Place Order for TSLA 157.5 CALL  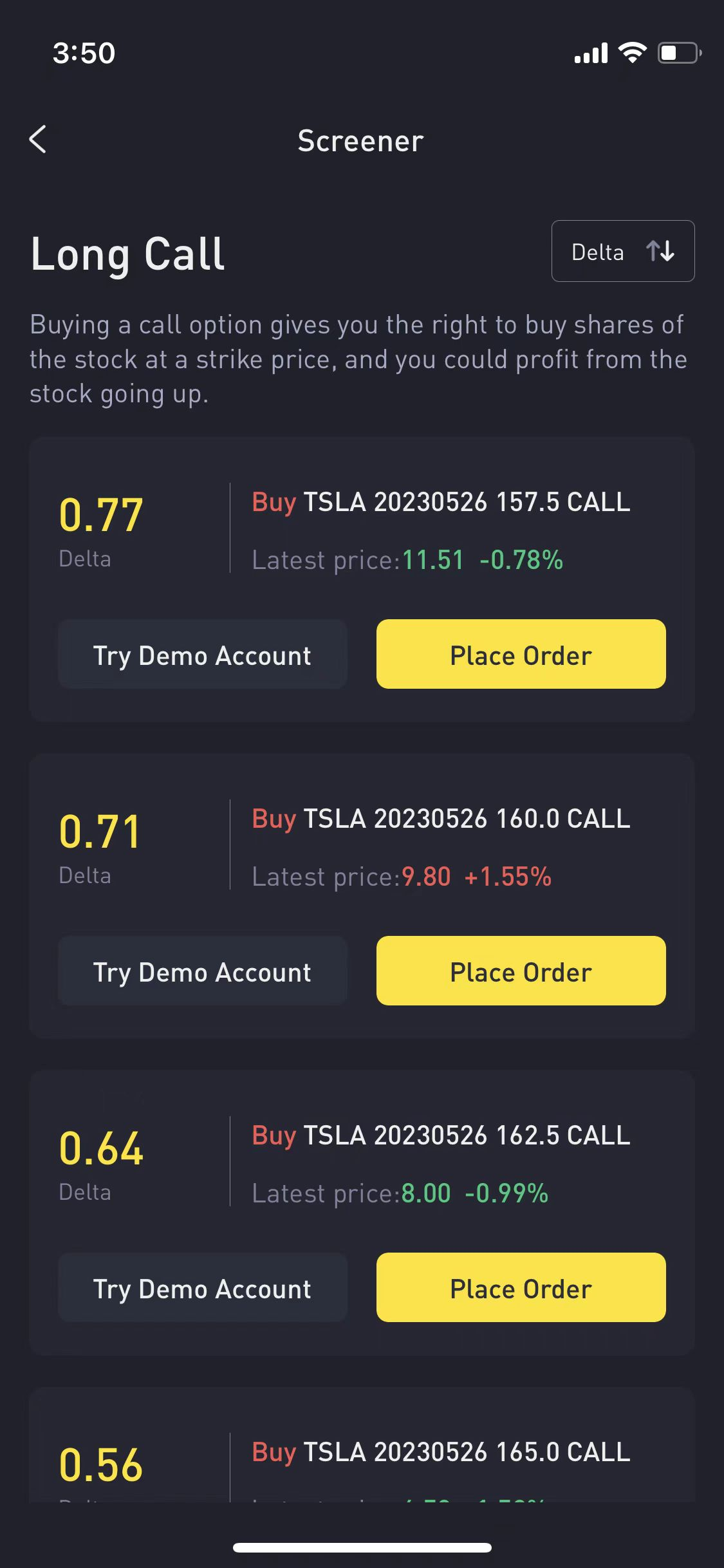pyautogui.click(x=521, y=655)
